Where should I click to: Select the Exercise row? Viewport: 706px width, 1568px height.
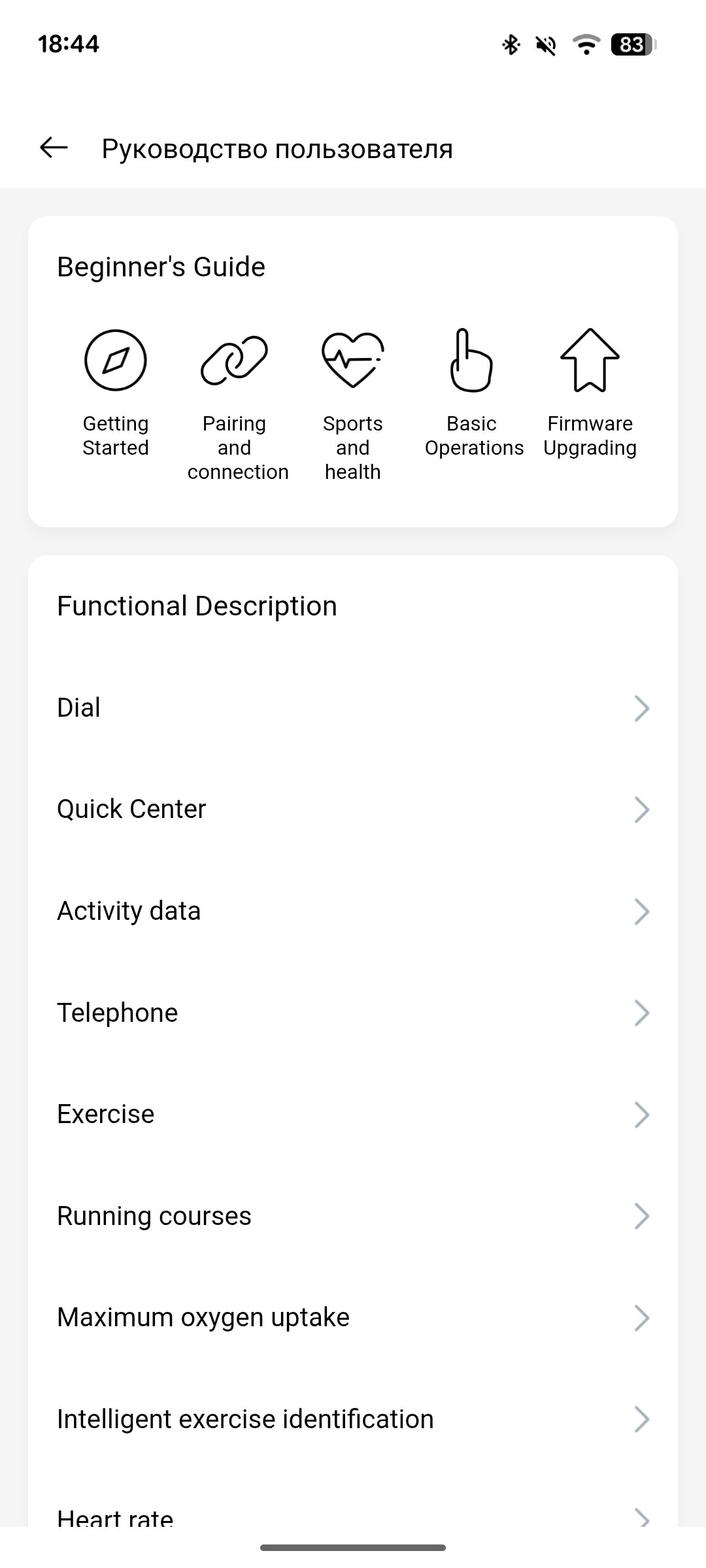tap(353, 1115)
